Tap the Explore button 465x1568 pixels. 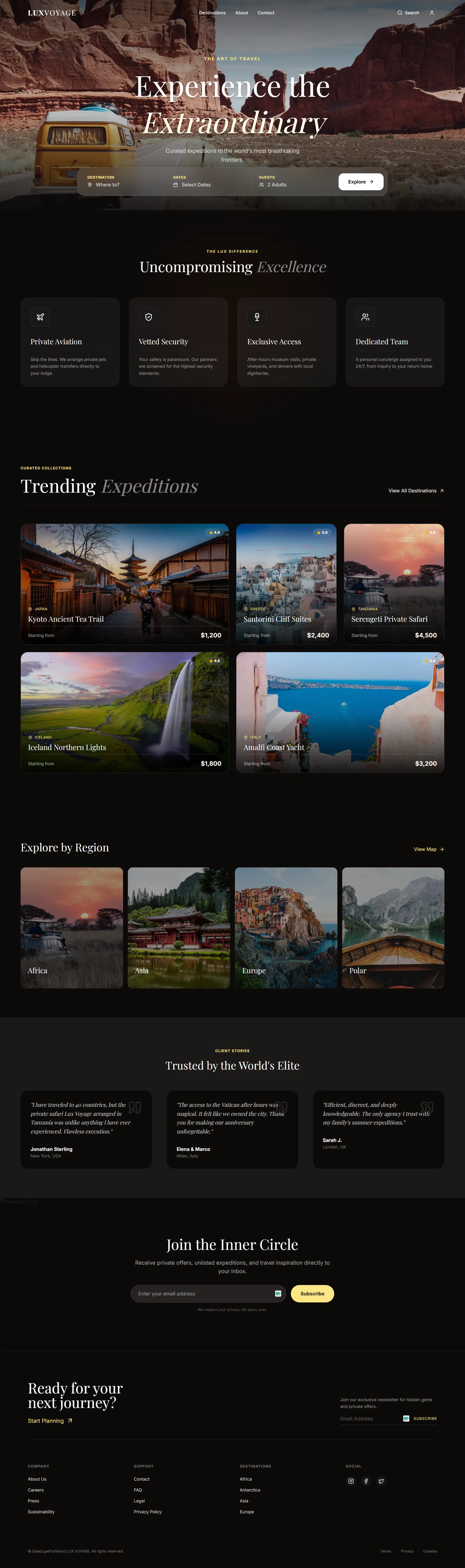[x=360, y=181]
